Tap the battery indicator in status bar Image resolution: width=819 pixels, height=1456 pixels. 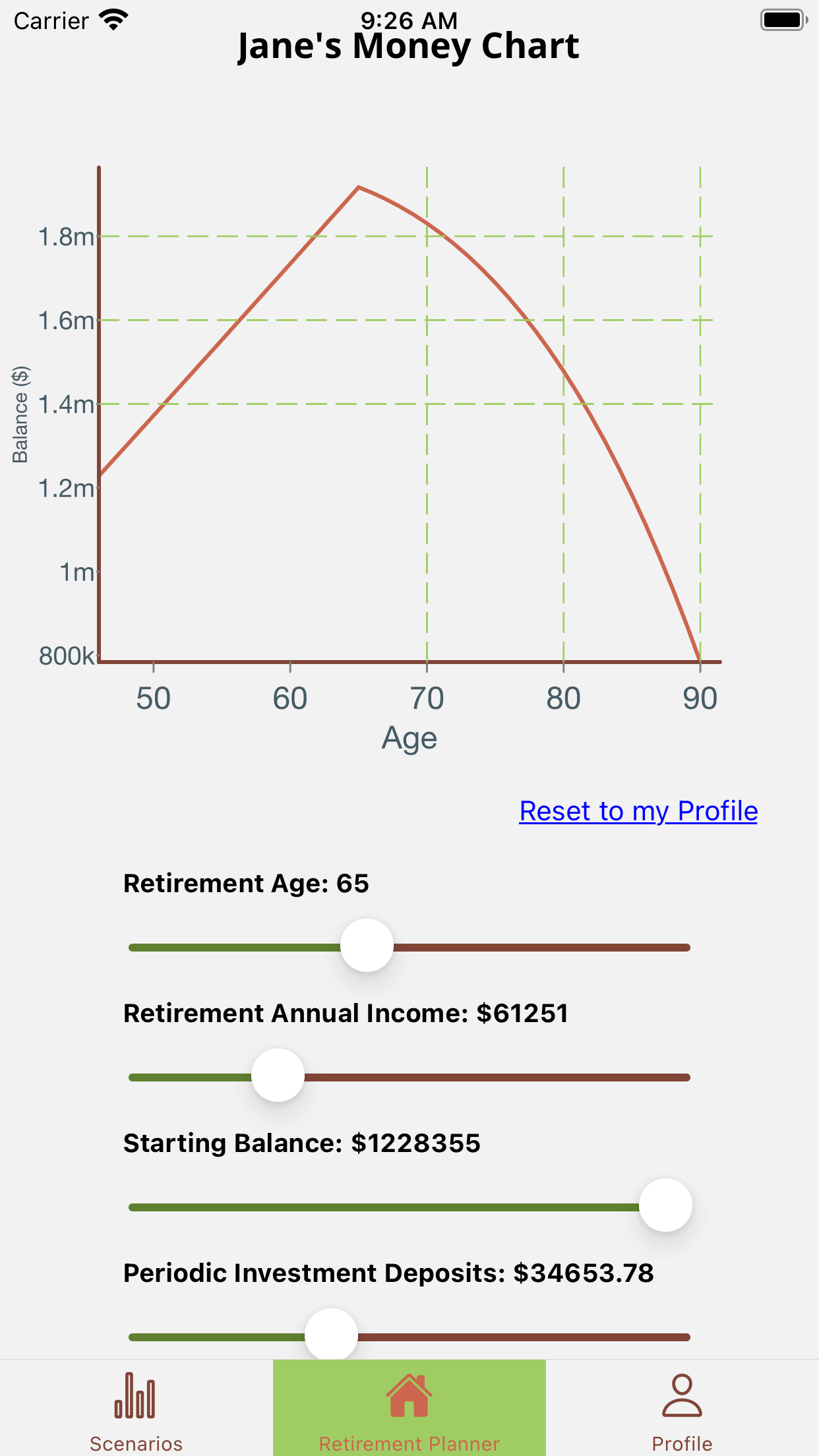click(x=783, y=20)
